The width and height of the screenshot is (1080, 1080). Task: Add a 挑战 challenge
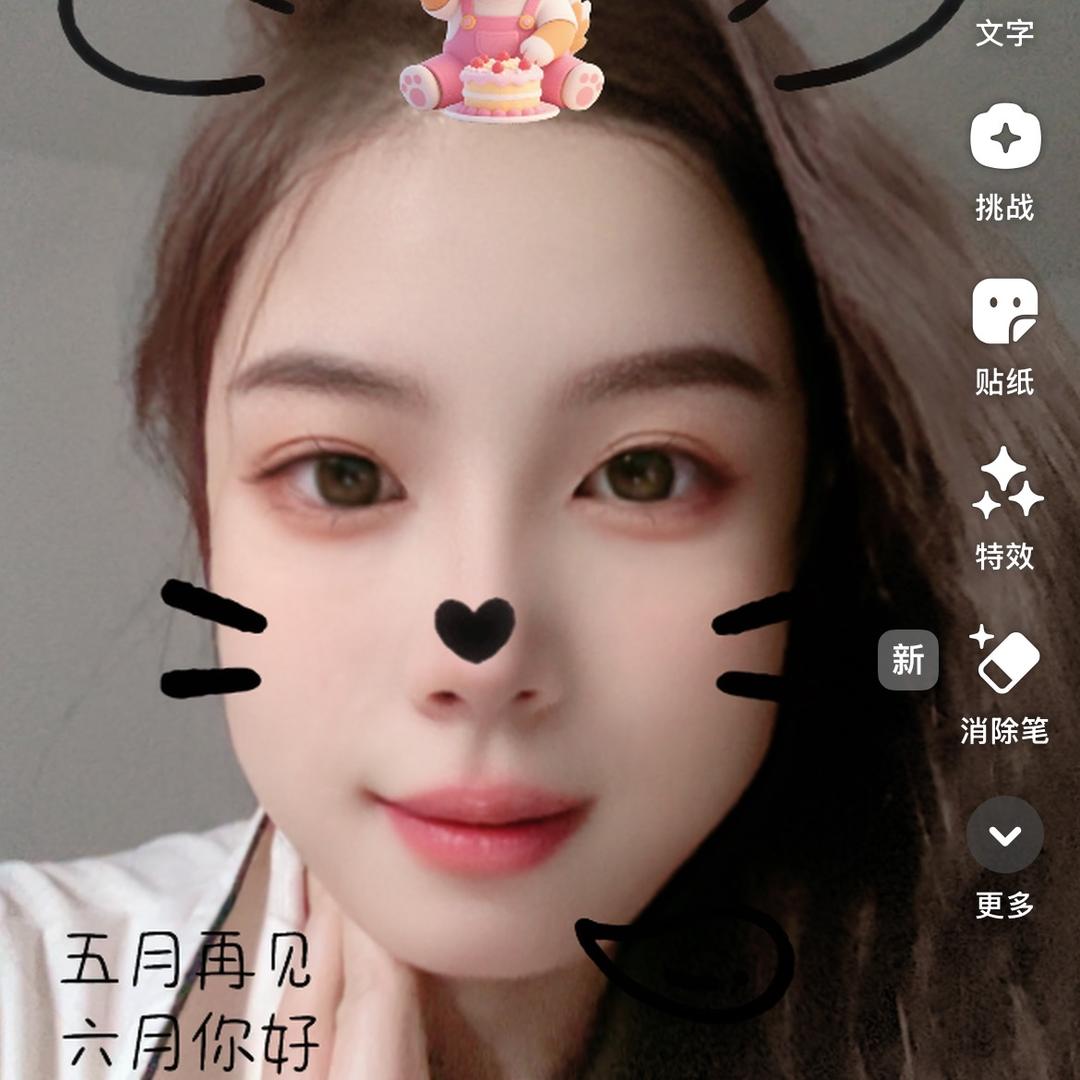1005,140
